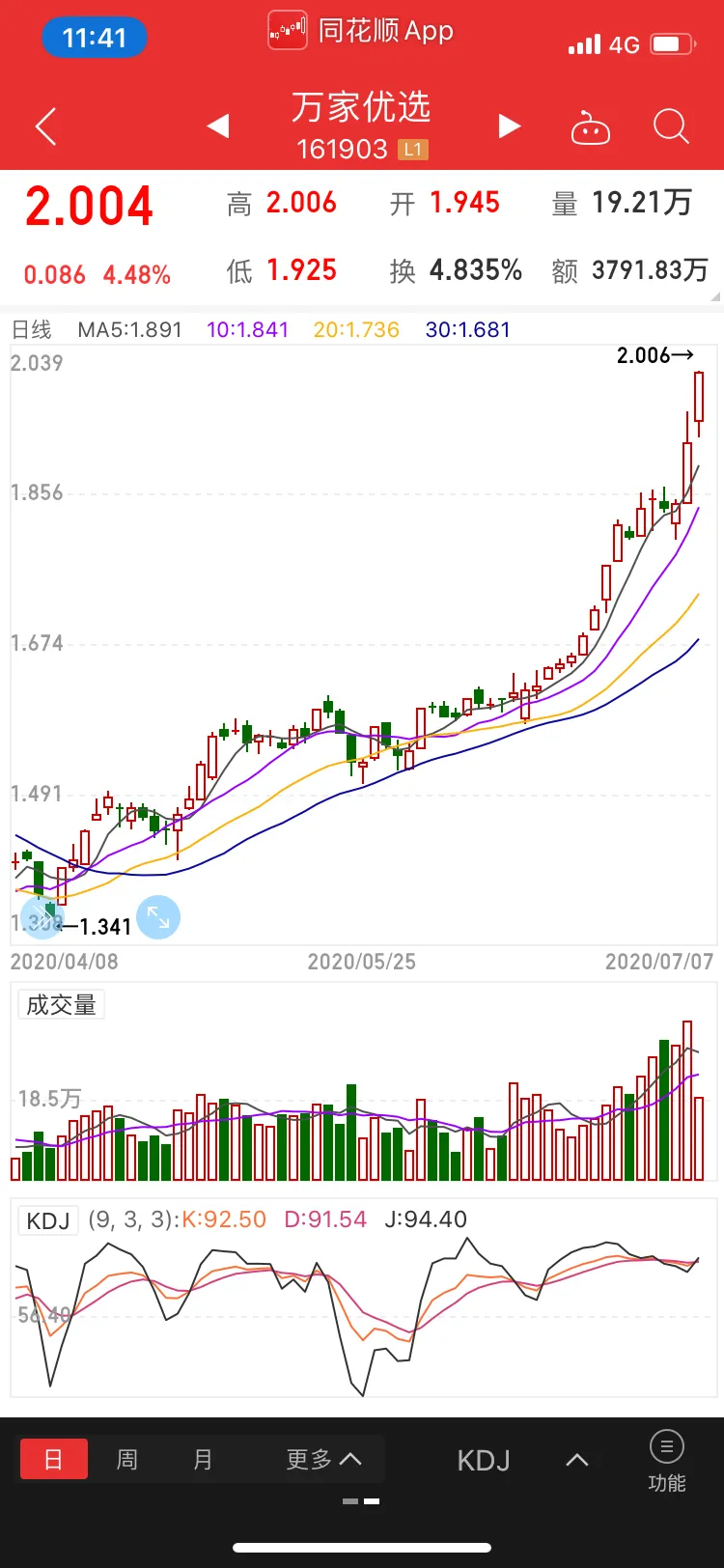Tap the search magnifier icon
Image resolution: width=724 pixels, height=1568 pixels.
[670, 126]
